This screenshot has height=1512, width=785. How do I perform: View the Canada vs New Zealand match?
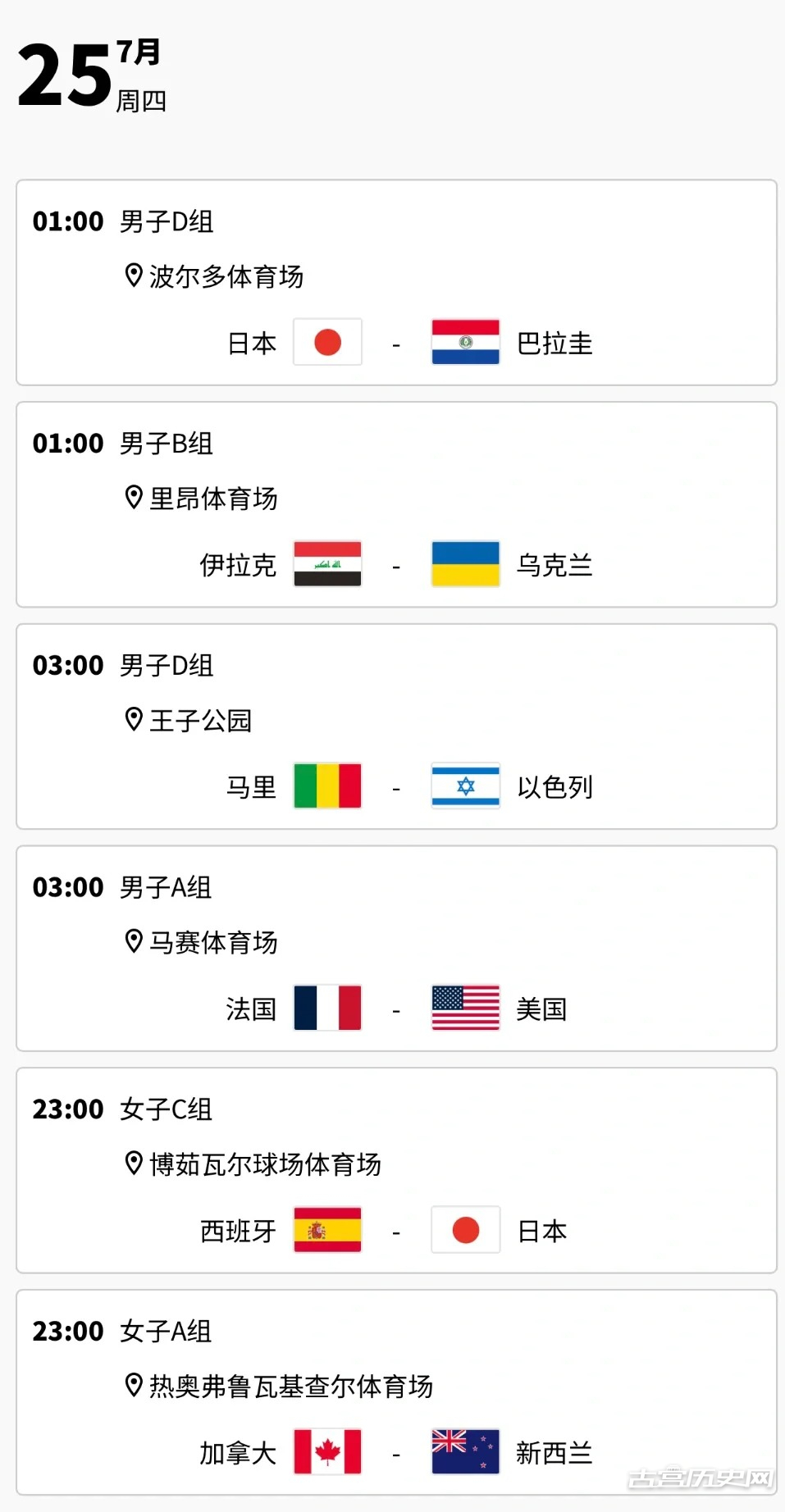(x=396, y=1392)
